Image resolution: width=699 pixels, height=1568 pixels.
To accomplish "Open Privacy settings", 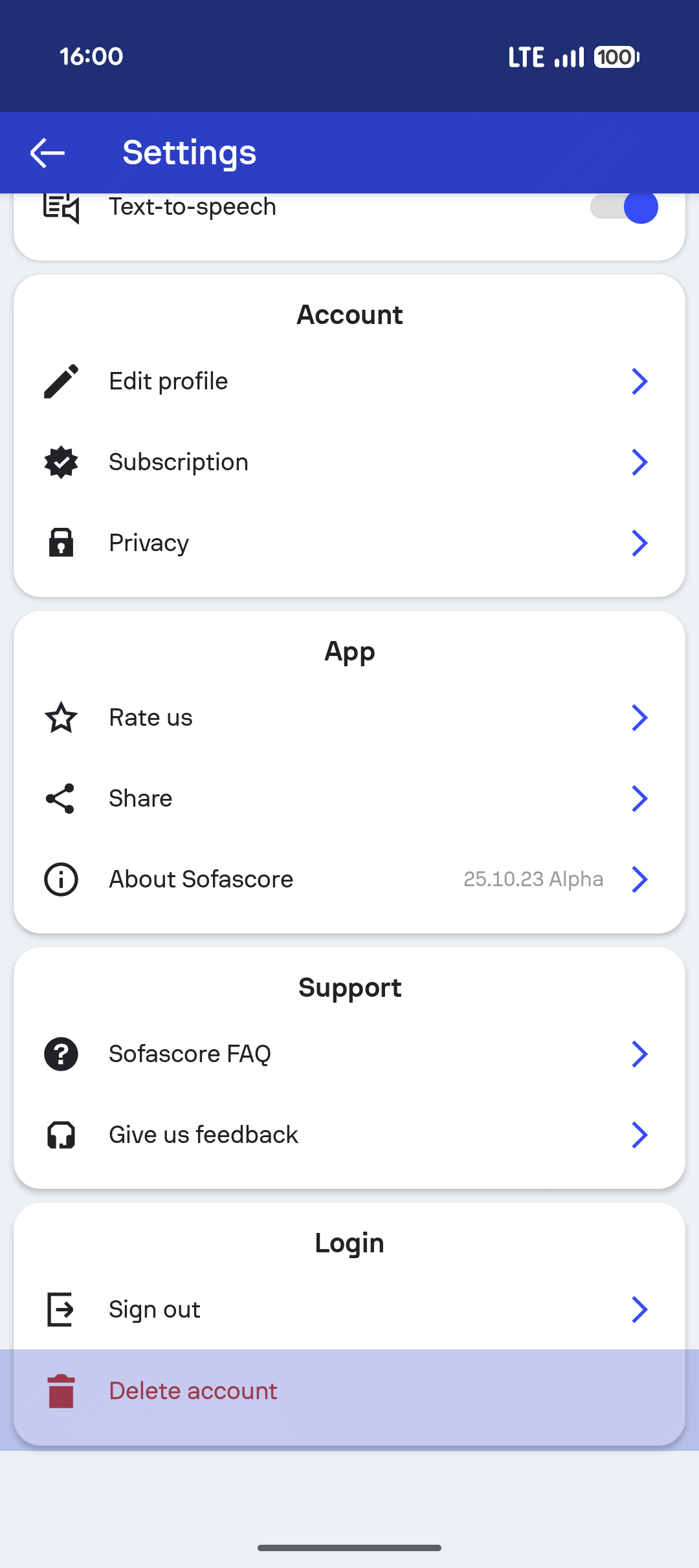I will point(349,543).
